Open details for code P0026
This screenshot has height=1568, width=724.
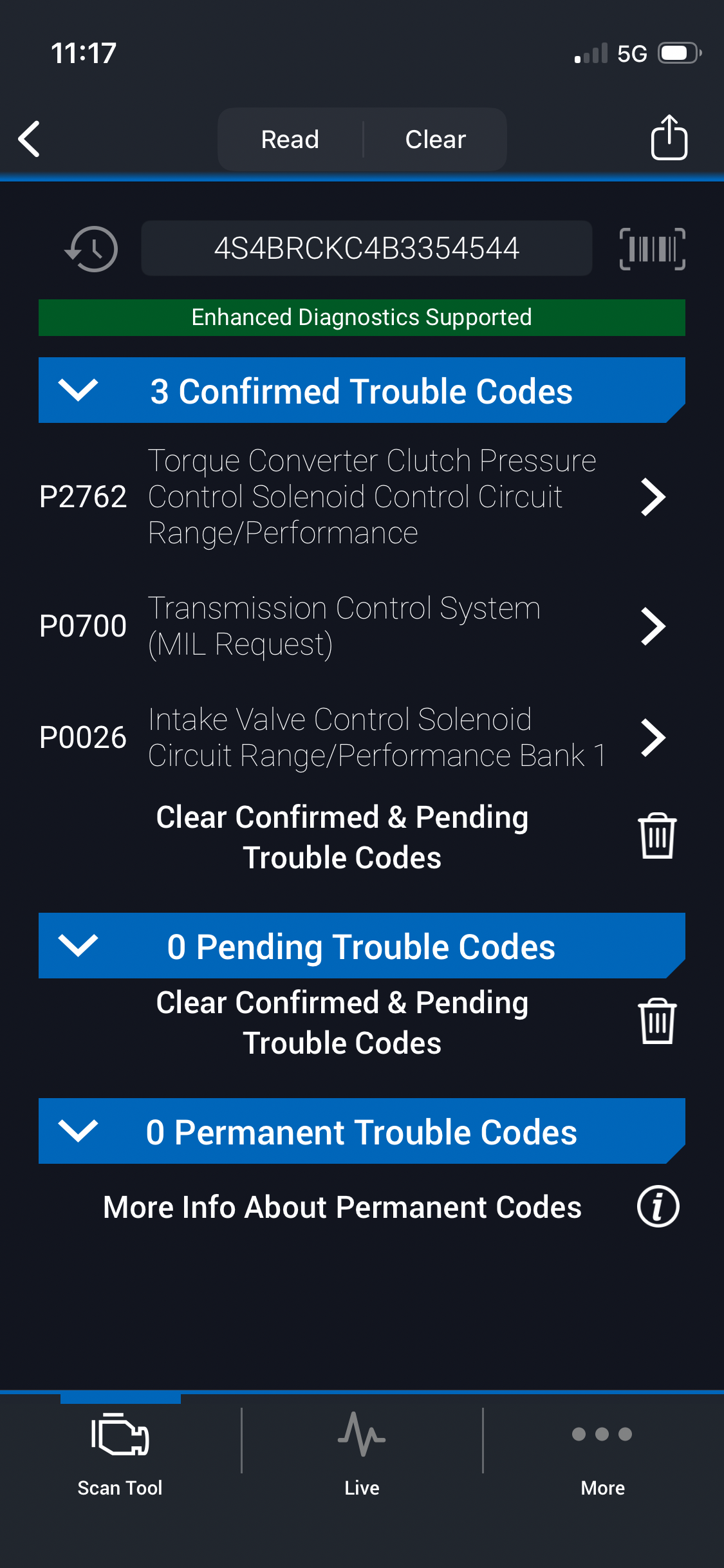(x=652, y=738)
